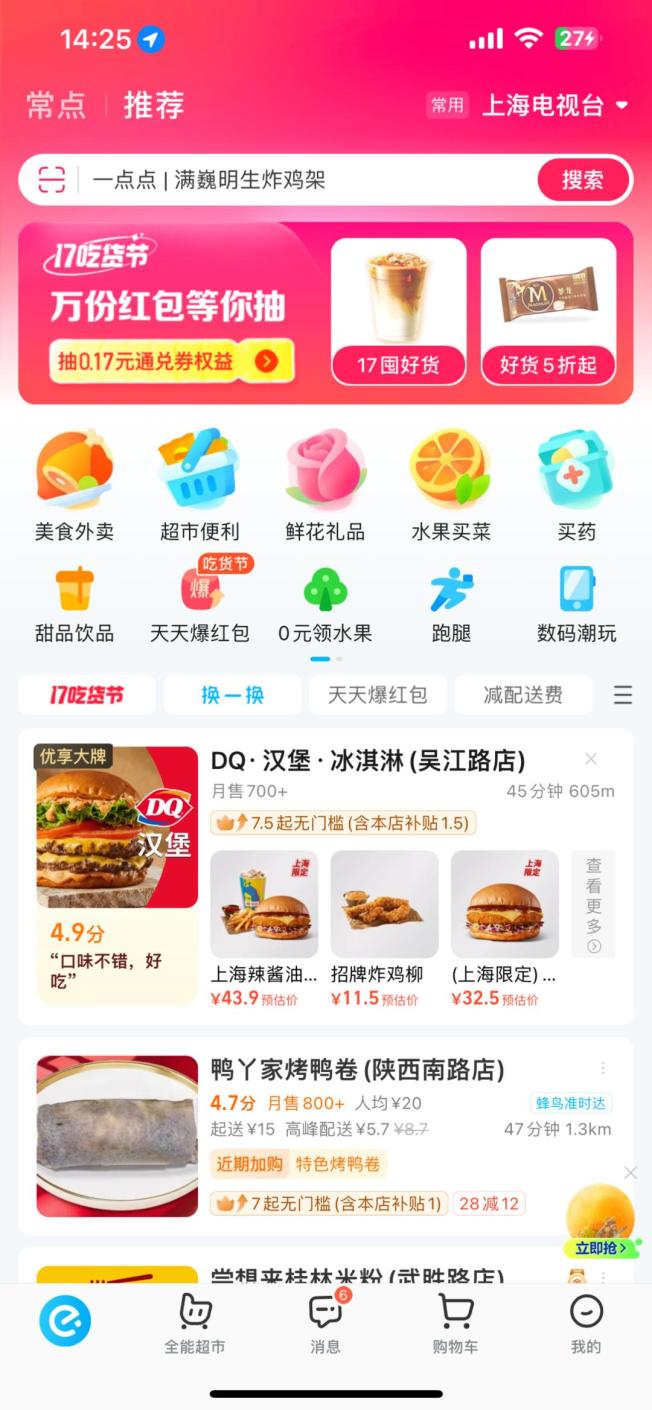Dismiss the DQ·汉堡·冰淇淋 store card
Image resolution: width=652 pixels, height=1410 pixels.
[x=591, y=759]
